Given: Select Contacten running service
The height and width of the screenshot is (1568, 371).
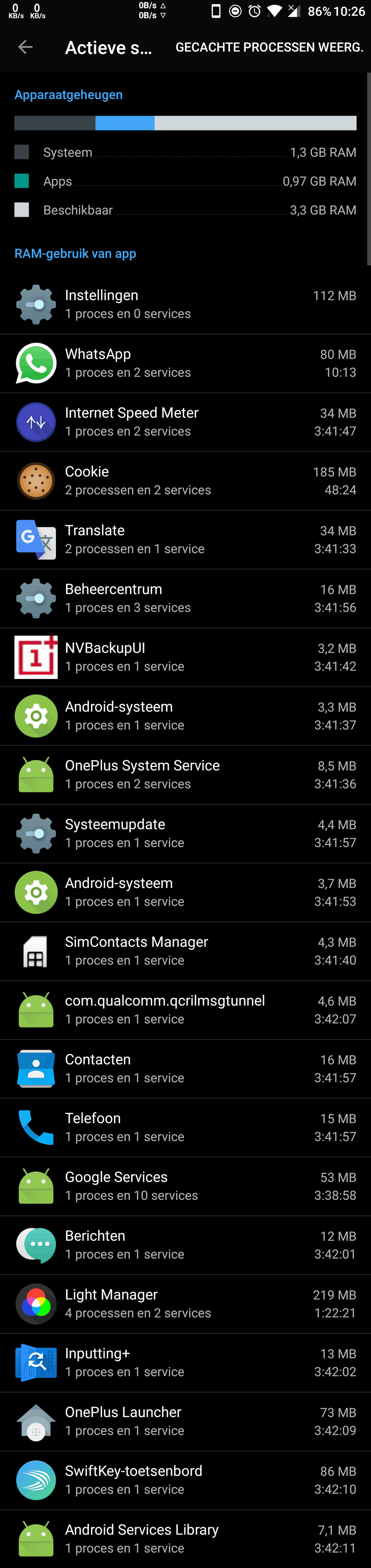Looking at the screenshot, I should point(186,1068).
